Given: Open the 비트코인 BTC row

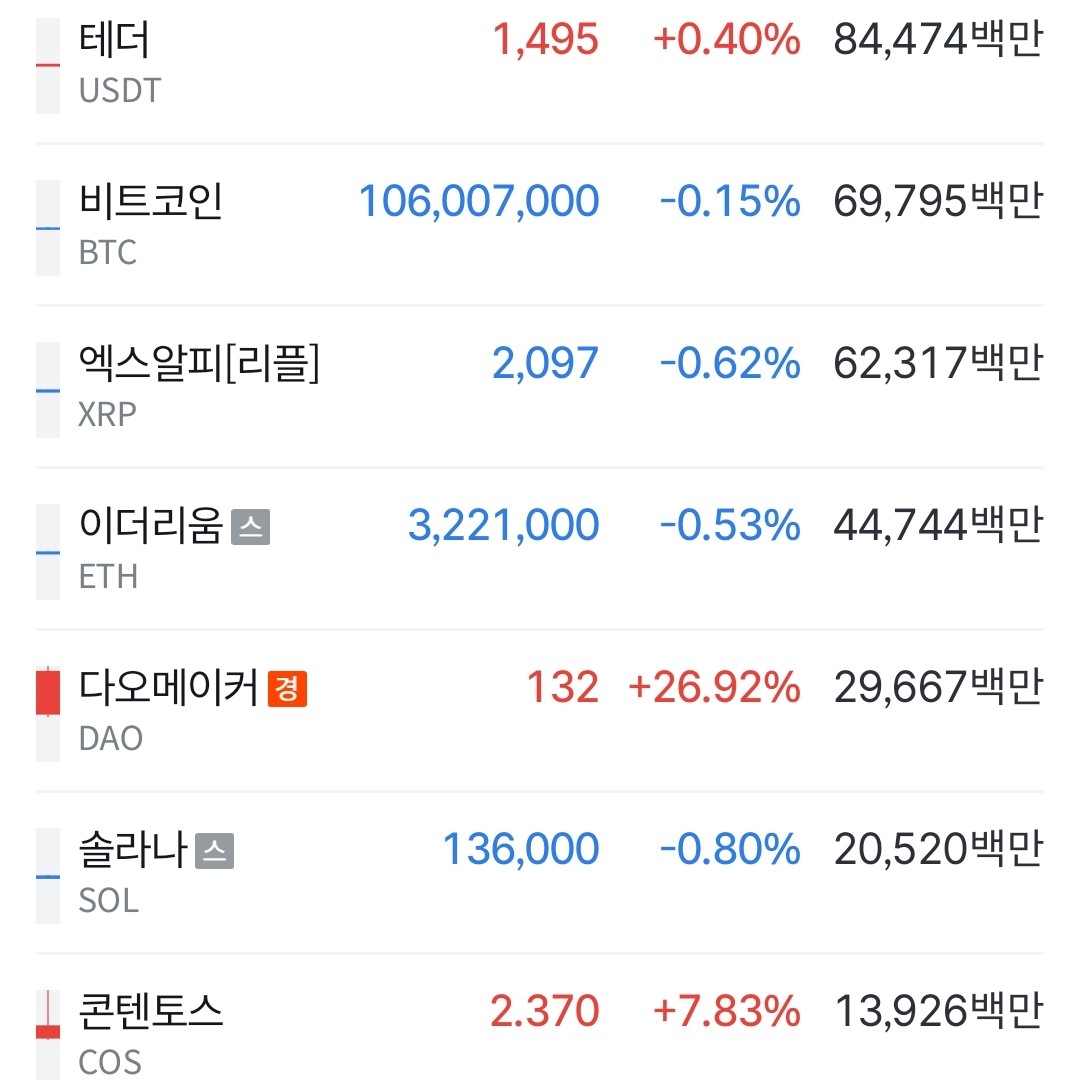Looking at the screenshot, I should pos(540,225).
